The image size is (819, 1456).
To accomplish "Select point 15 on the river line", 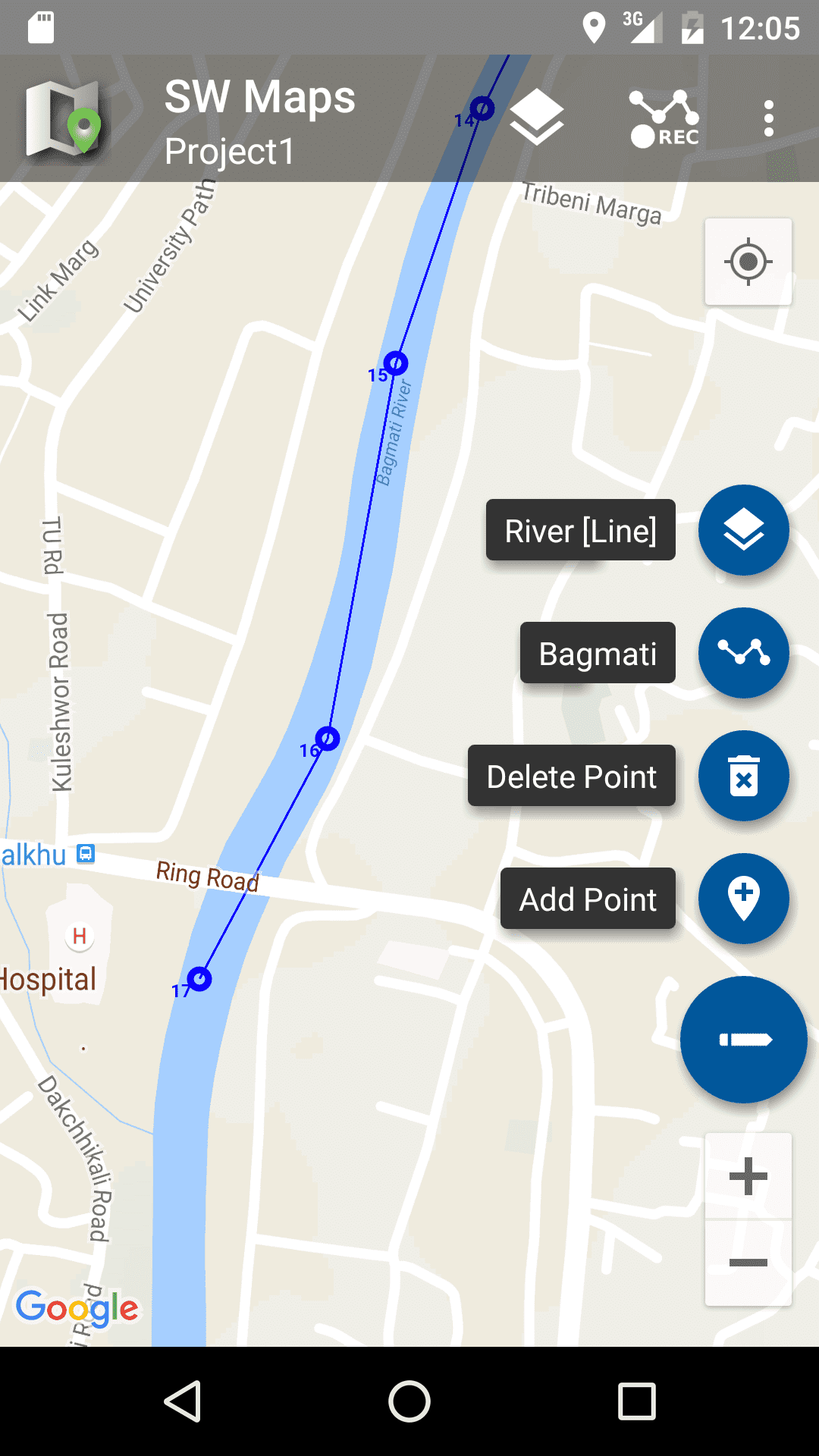I will click(395, 363).
